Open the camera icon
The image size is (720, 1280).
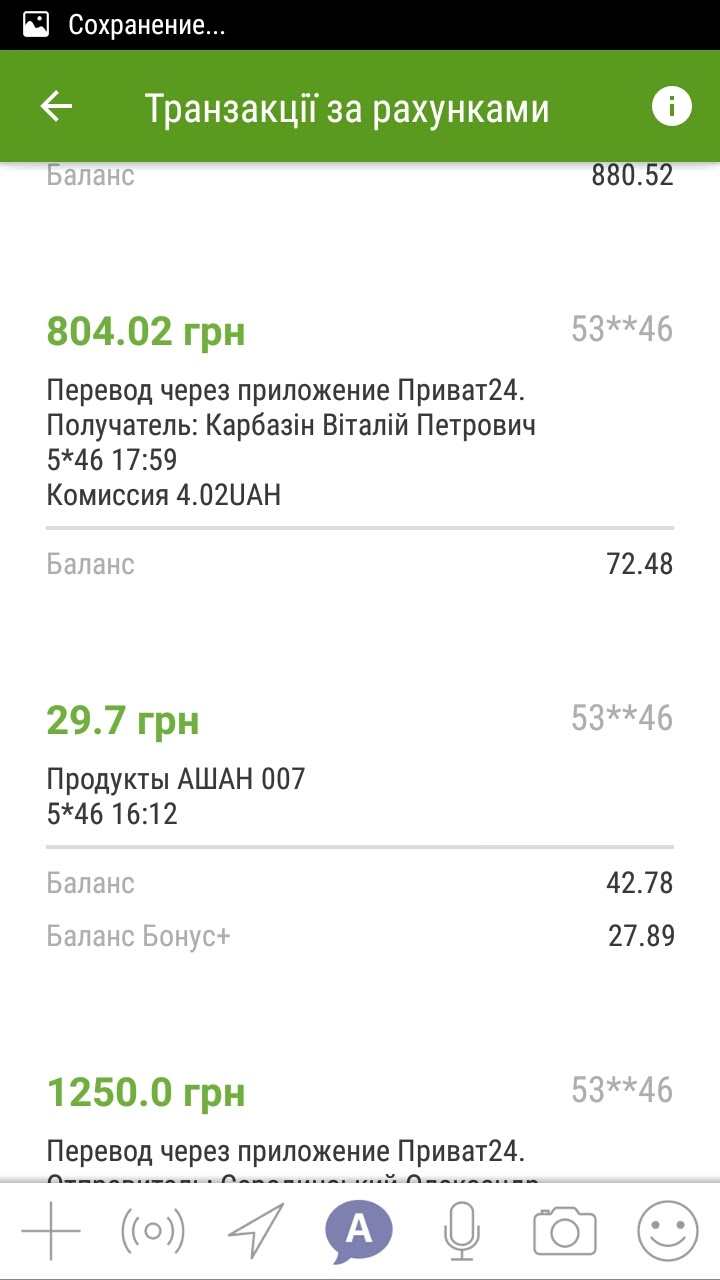point(564,1230)
